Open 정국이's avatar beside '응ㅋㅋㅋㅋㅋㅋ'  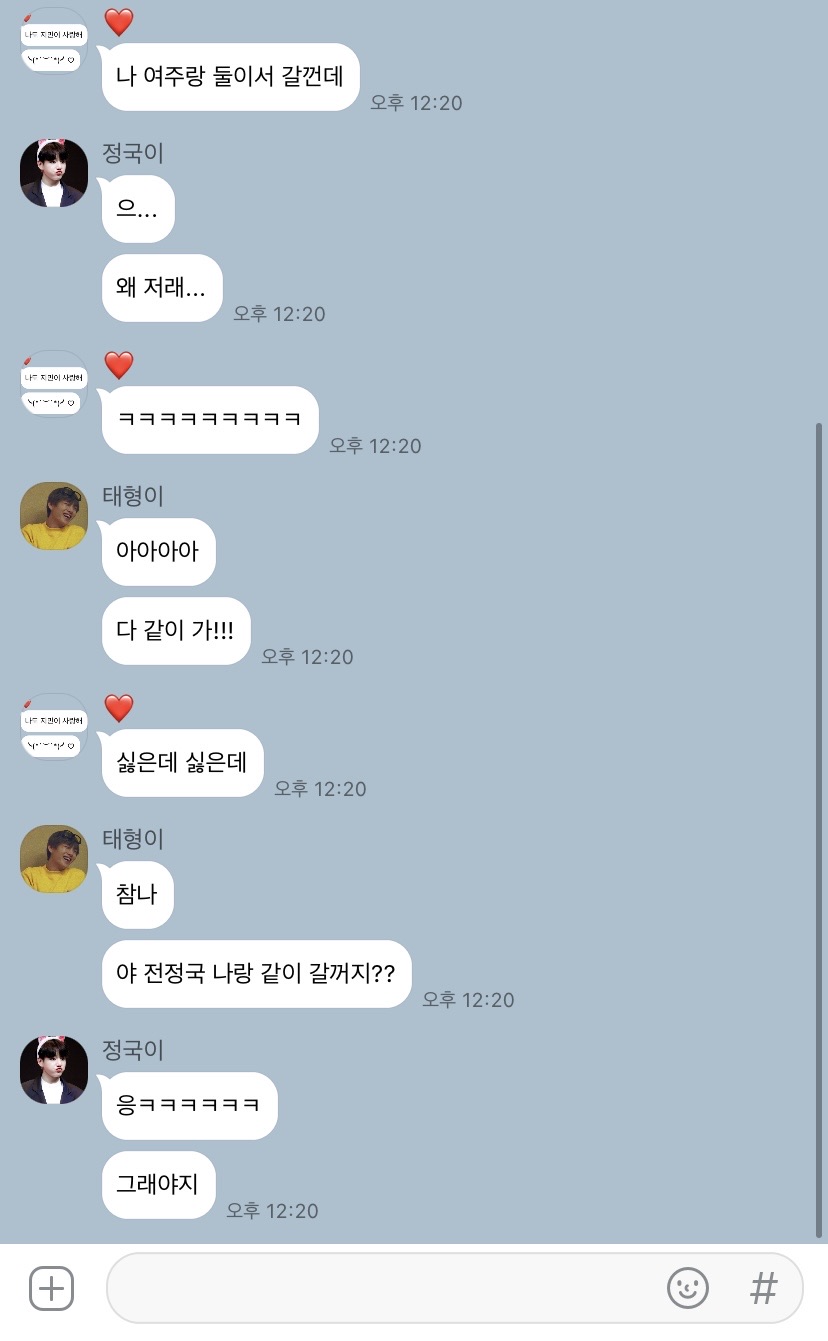coord(54,1070)
